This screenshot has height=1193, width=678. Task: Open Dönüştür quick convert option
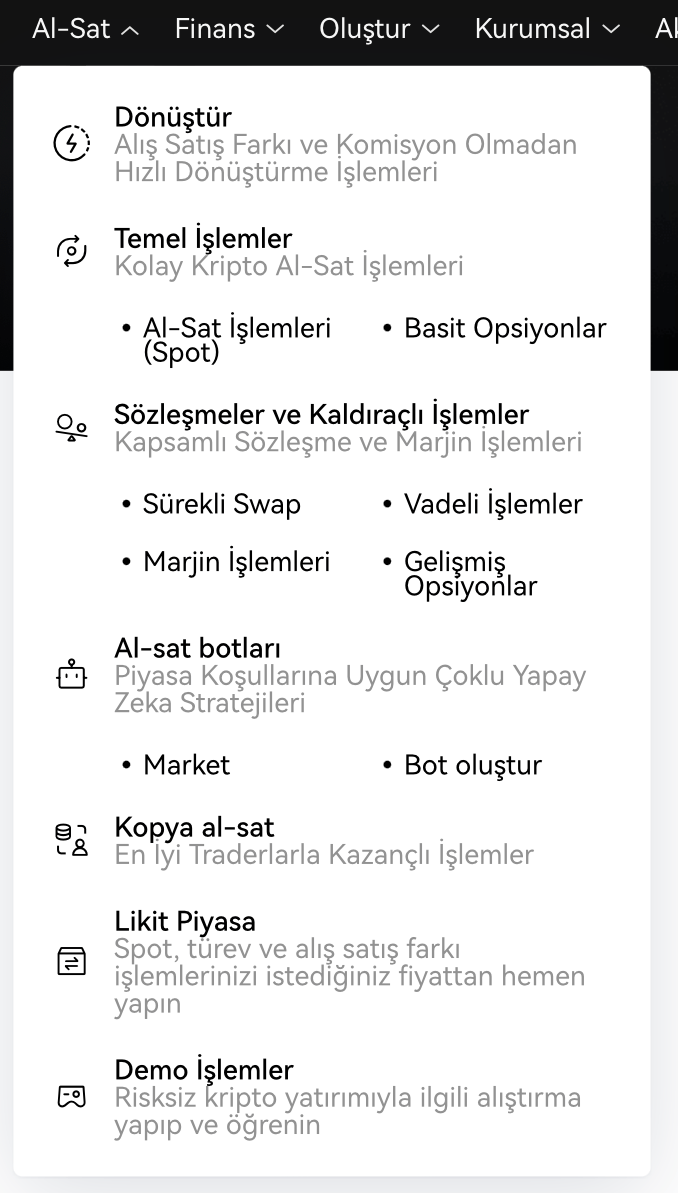pyautogui.click(x=173, y=118)
